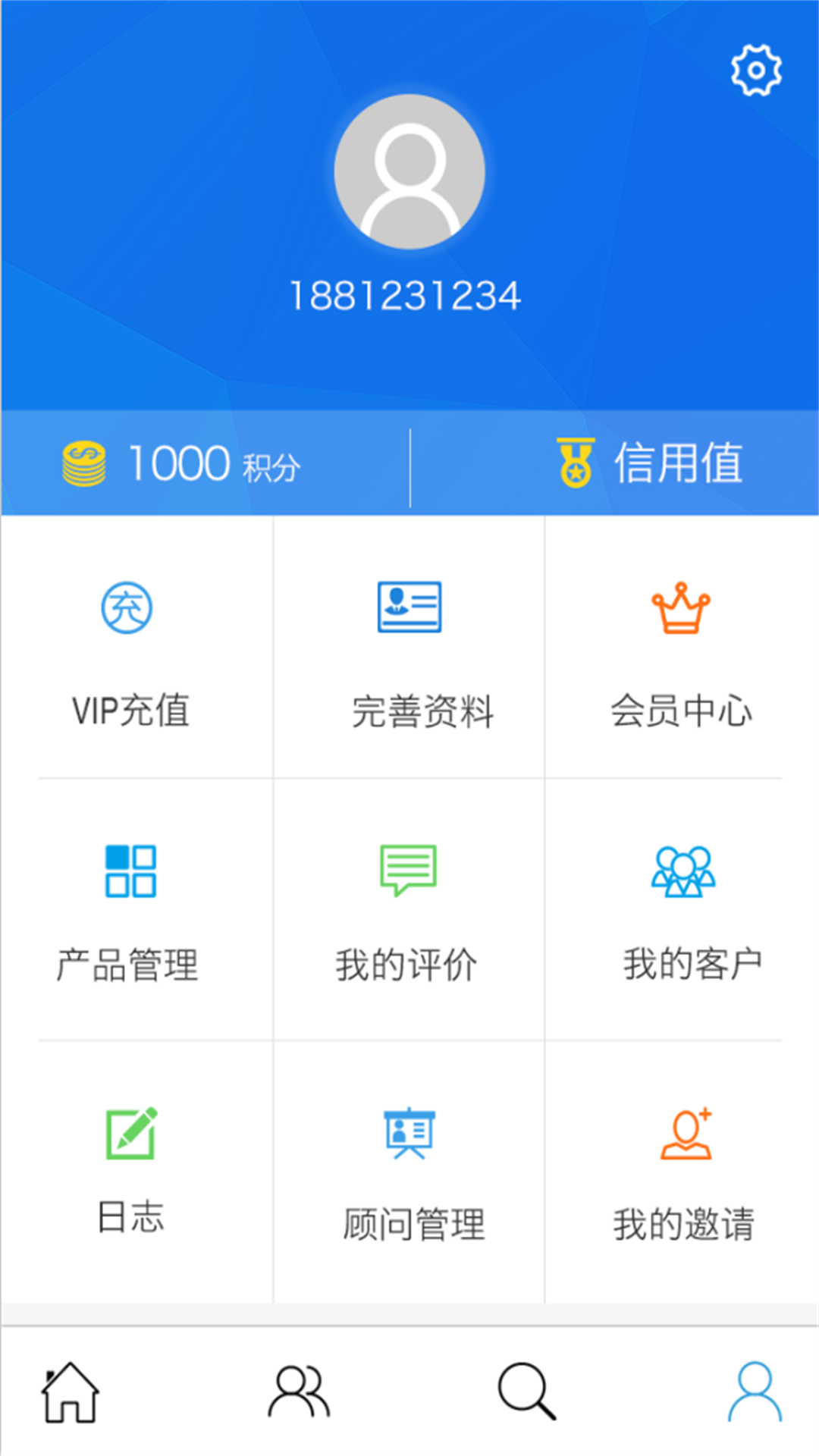
Task: Open 我的客户 customer list
Action: click(x=684, y=910)
